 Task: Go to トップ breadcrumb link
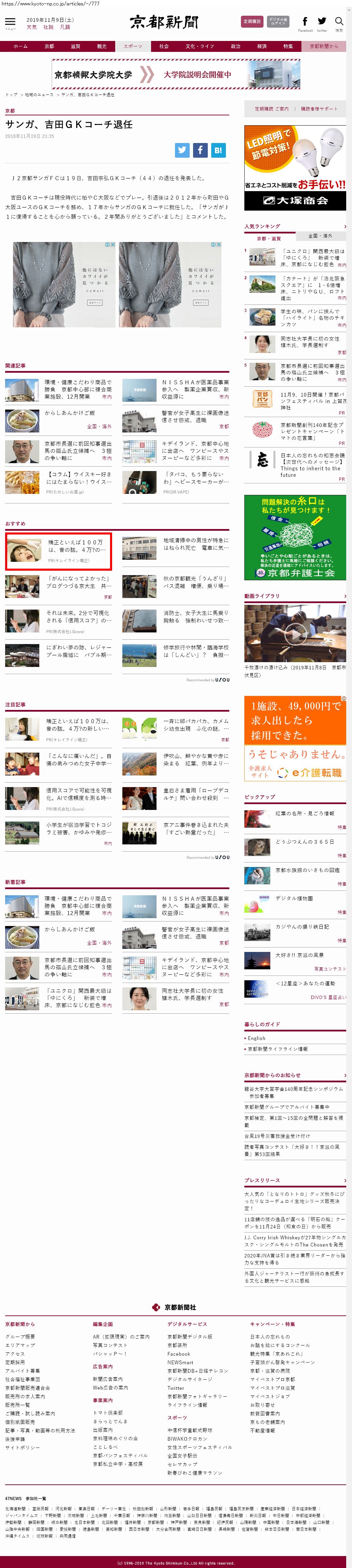tap(12, 95)
